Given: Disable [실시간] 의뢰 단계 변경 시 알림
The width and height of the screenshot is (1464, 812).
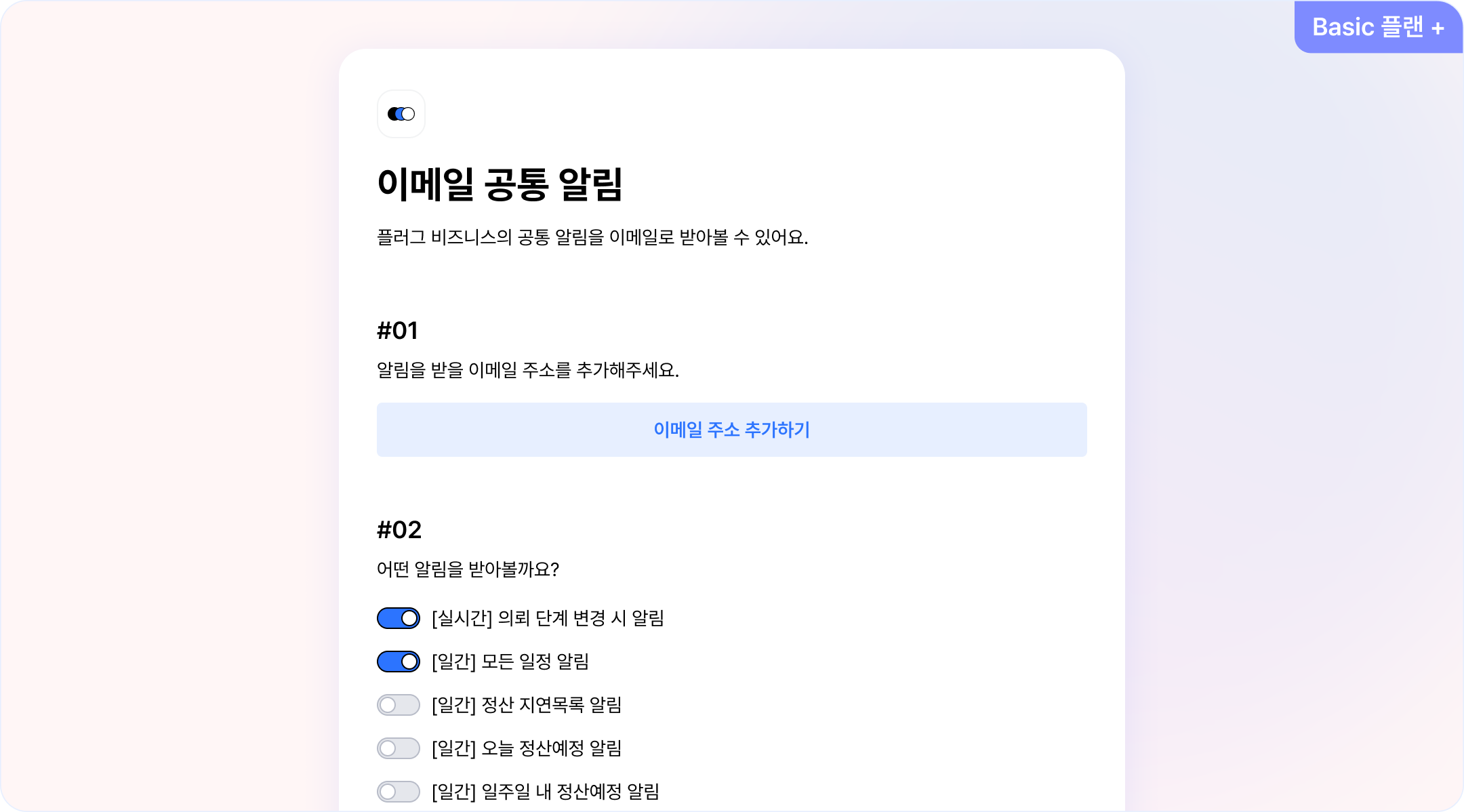Looking at the screenshot, I should pyautogui.click(x=399, y=618).
